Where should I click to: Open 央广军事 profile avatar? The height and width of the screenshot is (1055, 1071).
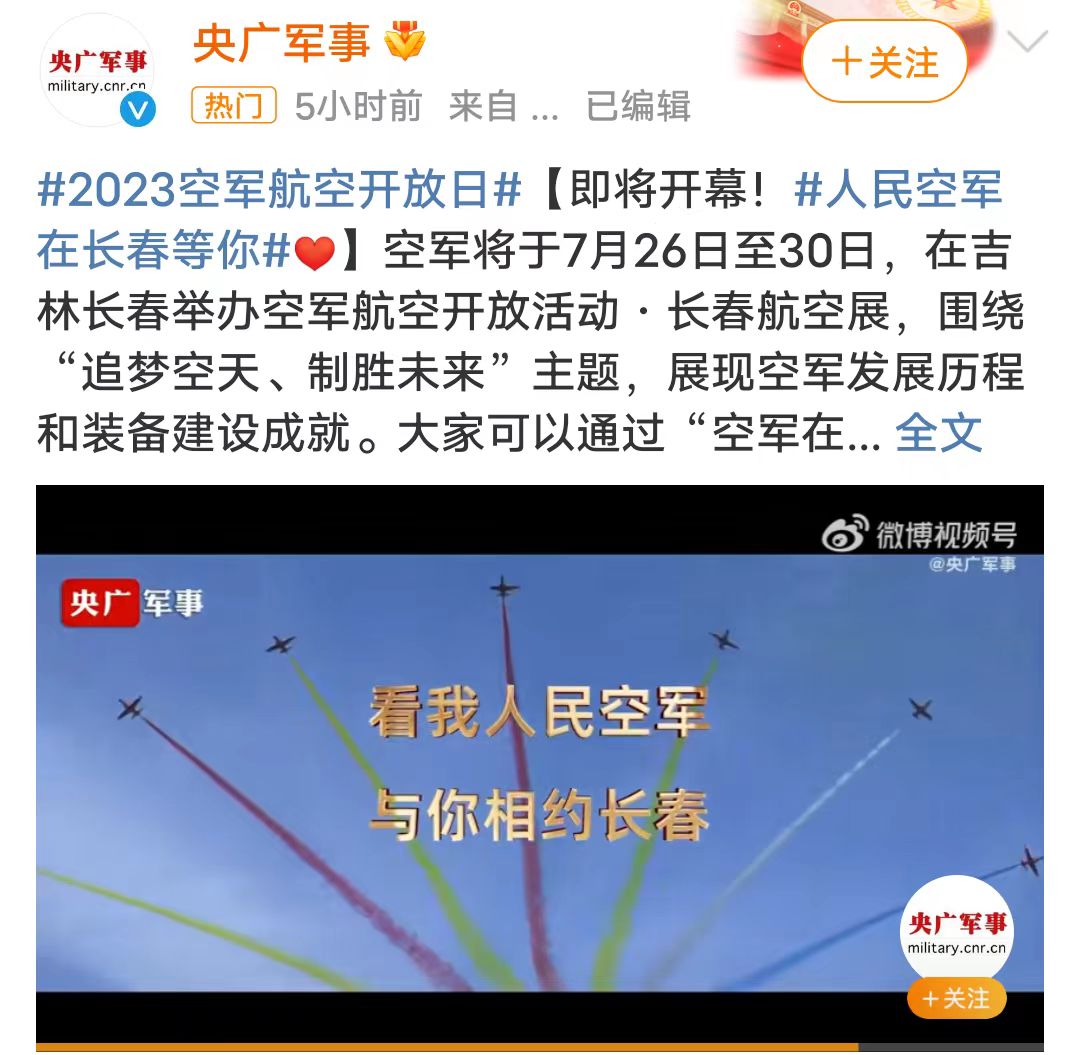pos(97,71)
